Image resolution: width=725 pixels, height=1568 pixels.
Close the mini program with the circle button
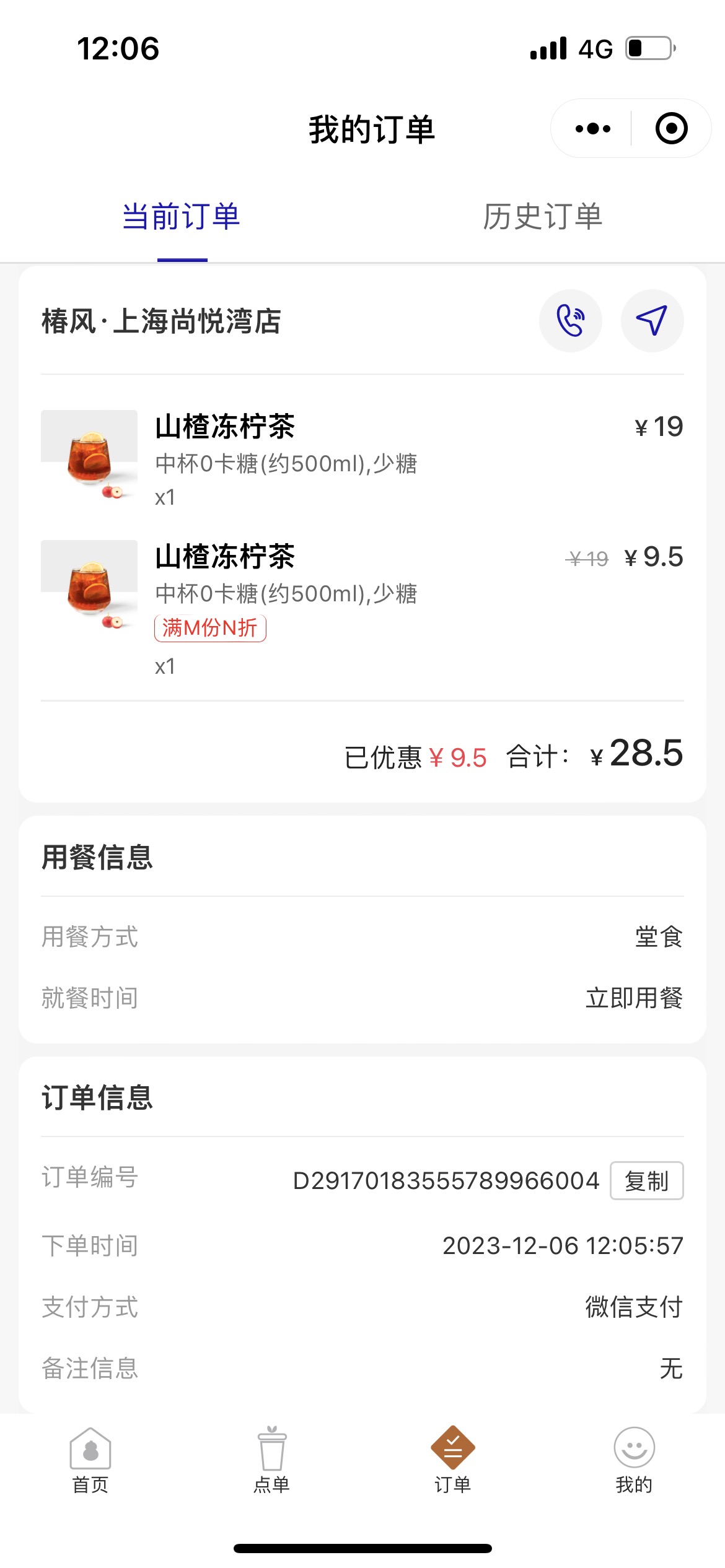pyautogui.click(x=672, y=129)
